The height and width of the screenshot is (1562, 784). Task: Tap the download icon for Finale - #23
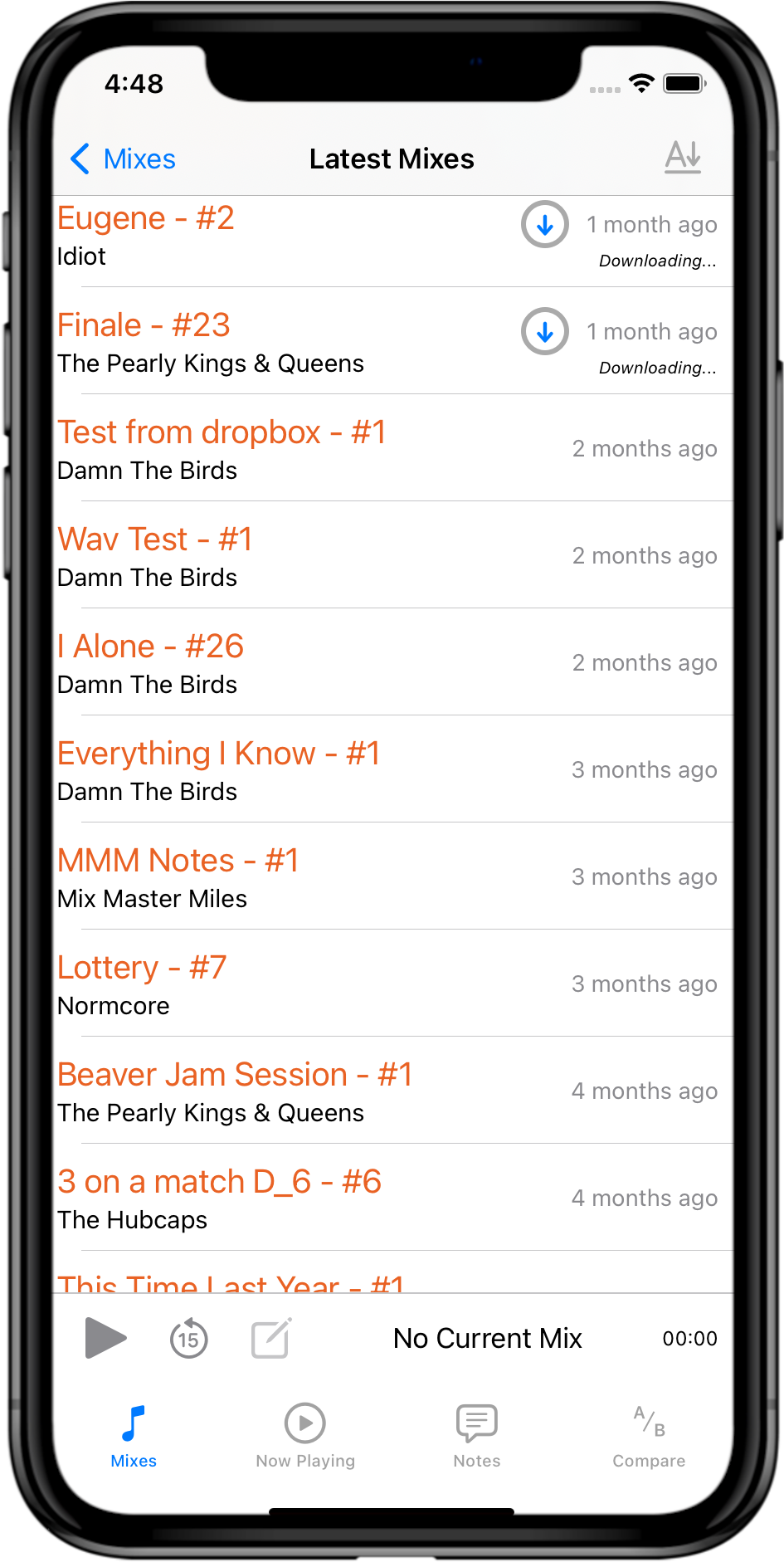(544, 331)
